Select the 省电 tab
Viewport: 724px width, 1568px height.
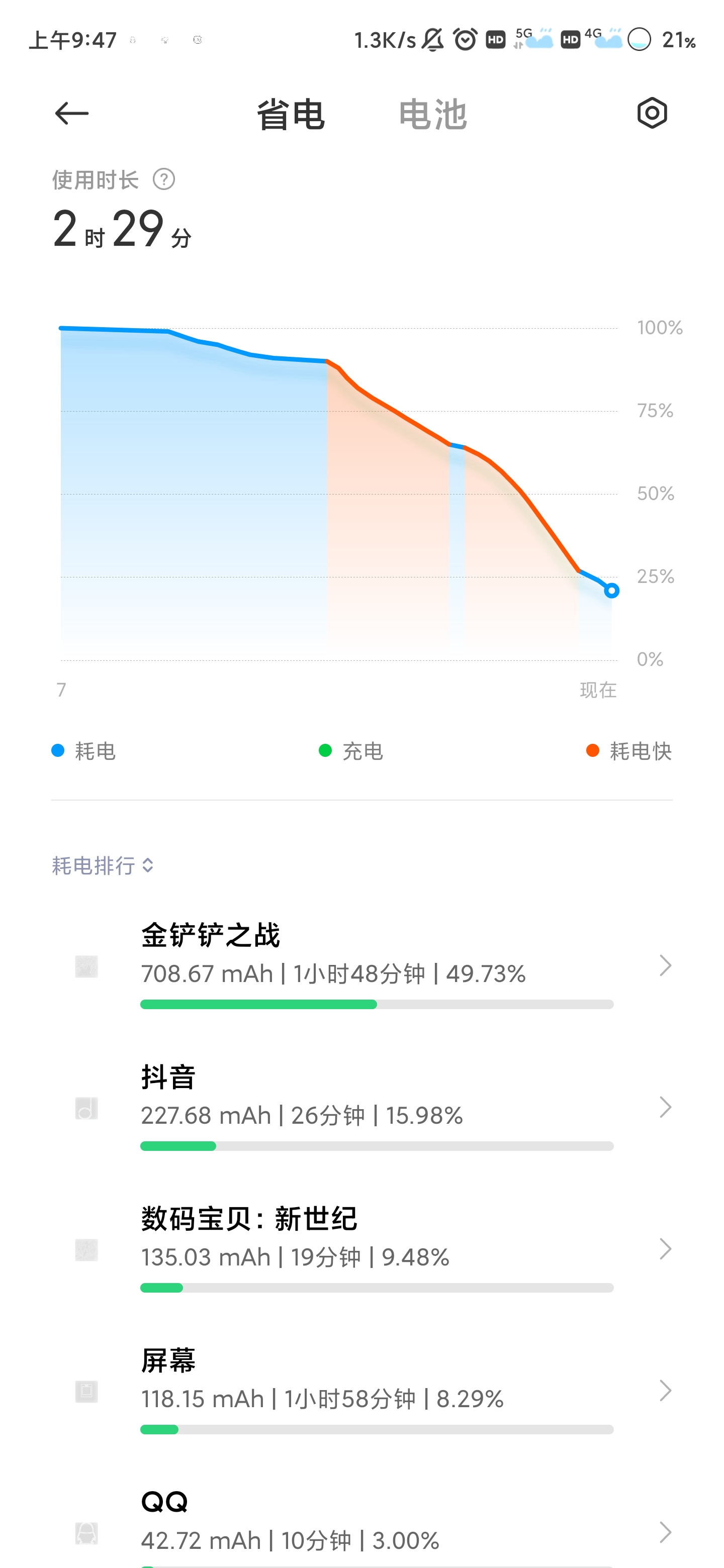(x=291, y=115)
